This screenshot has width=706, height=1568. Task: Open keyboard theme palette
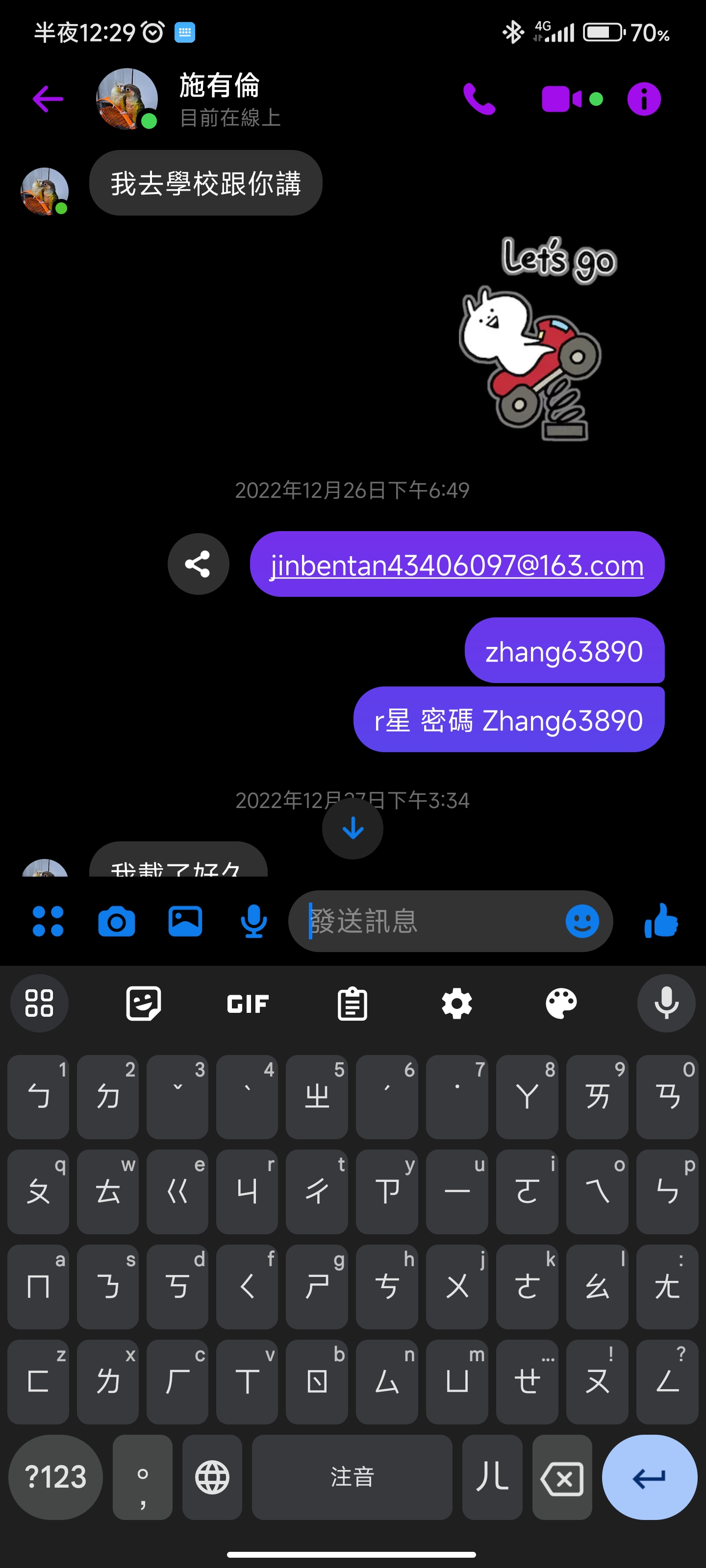(x=561, y=1004)
